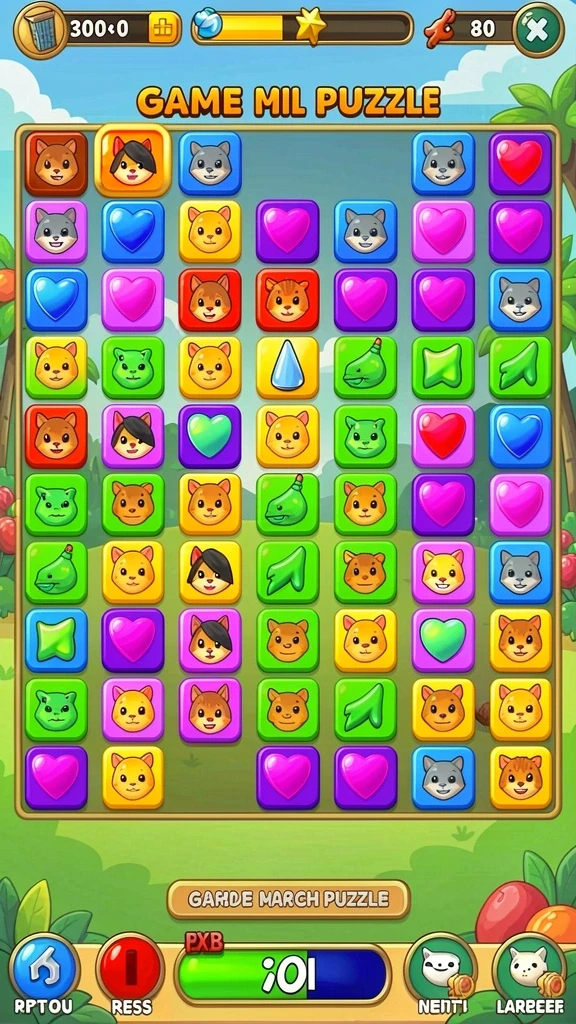Select the red heart on the purple tile
The width and height of the screenshot is (576, 1024).
coord(520,163)
